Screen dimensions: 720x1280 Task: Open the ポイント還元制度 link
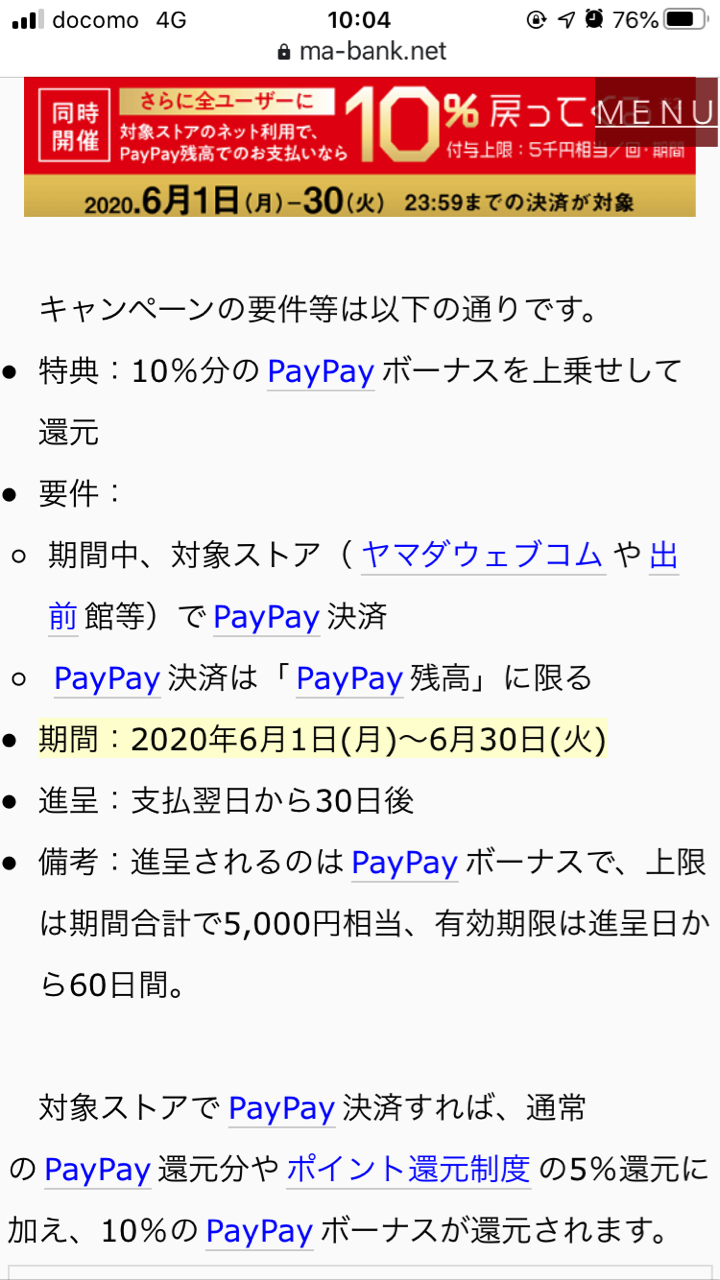tap(408, 1169)
